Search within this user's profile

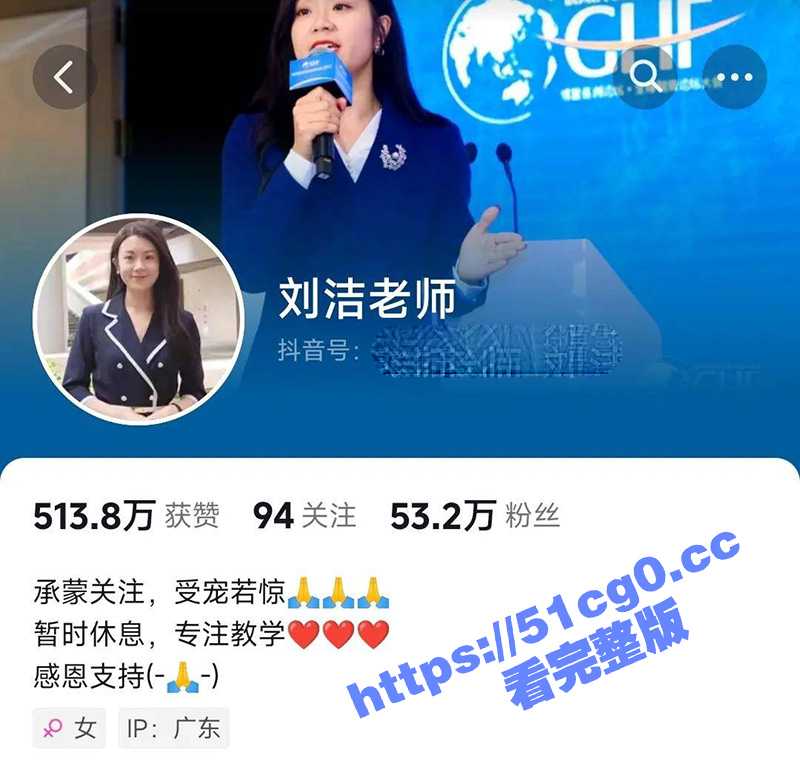pos(646,77)
